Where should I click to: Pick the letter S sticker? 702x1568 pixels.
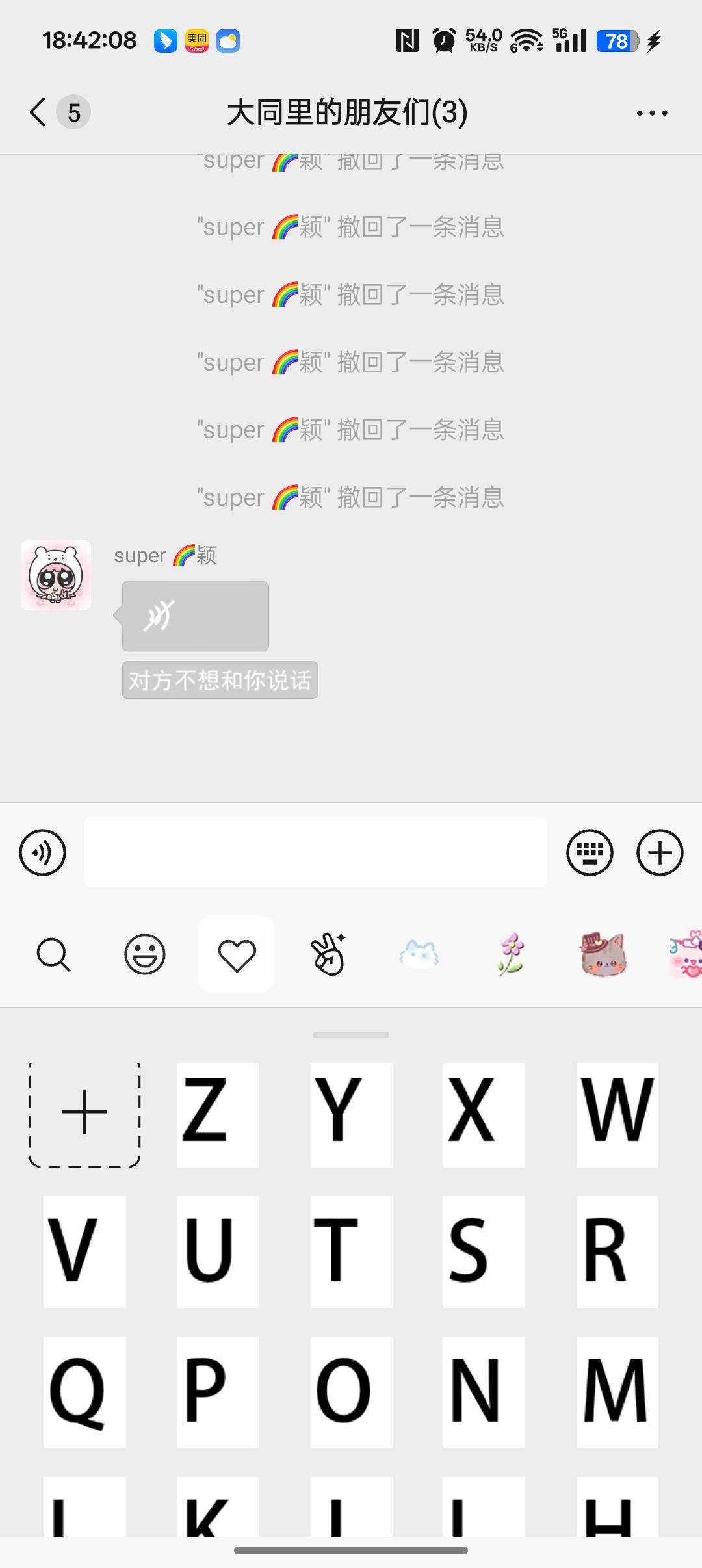[484, 1251]
